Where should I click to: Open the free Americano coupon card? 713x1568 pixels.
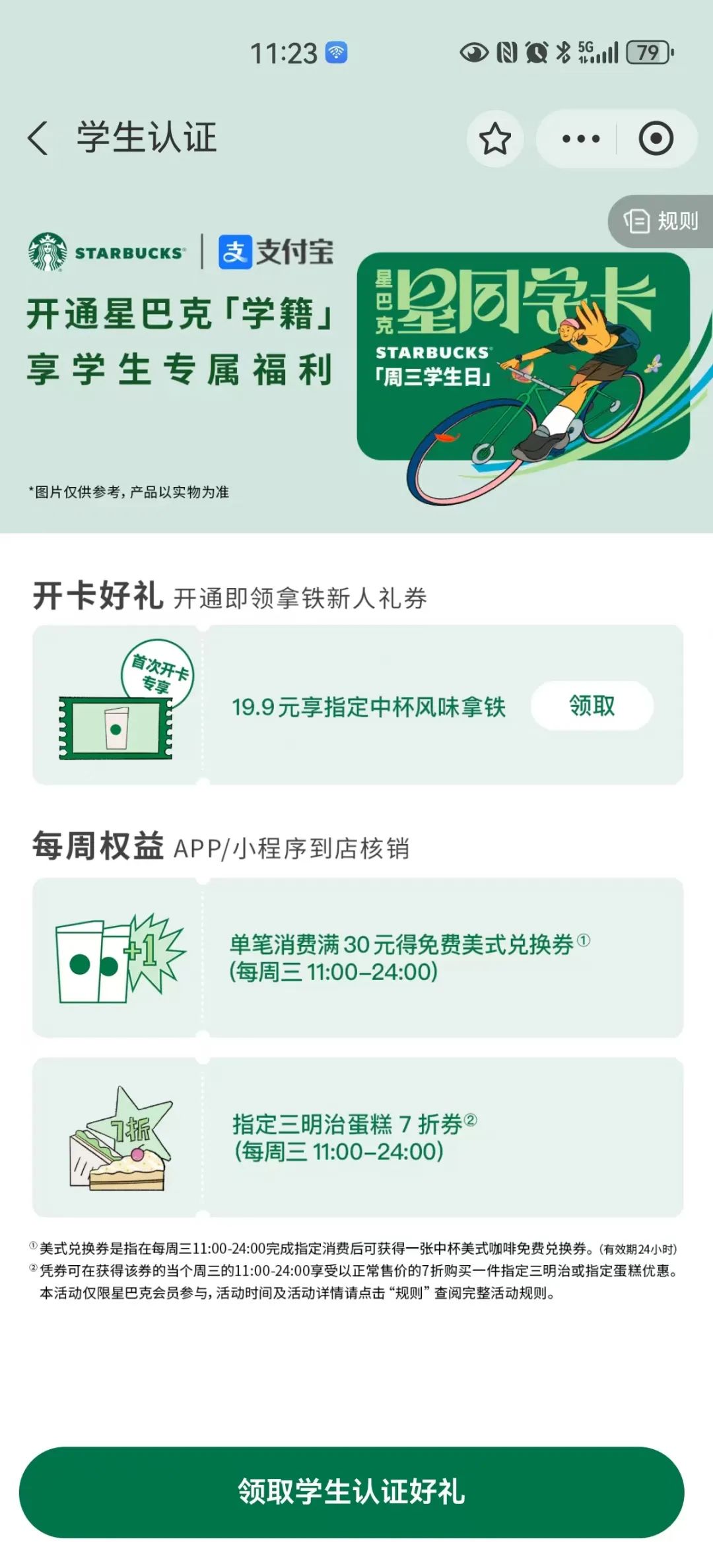[x=358, y=957]
